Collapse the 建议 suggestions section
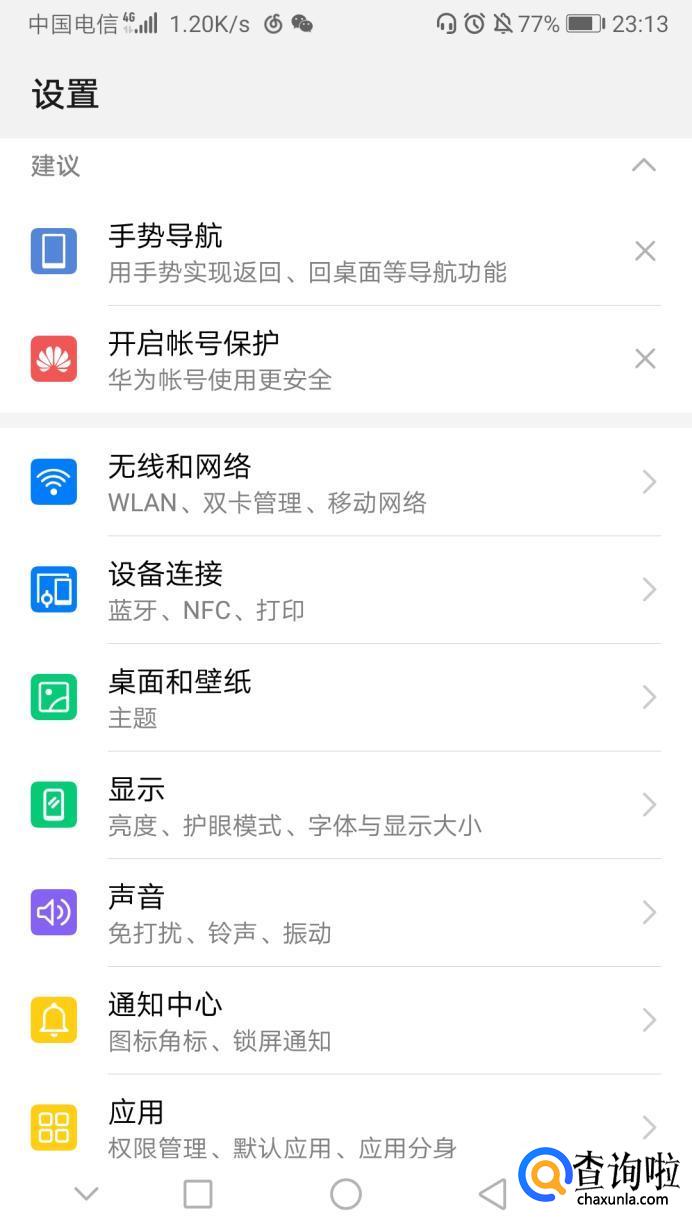692x1230 pixels. 644,166
